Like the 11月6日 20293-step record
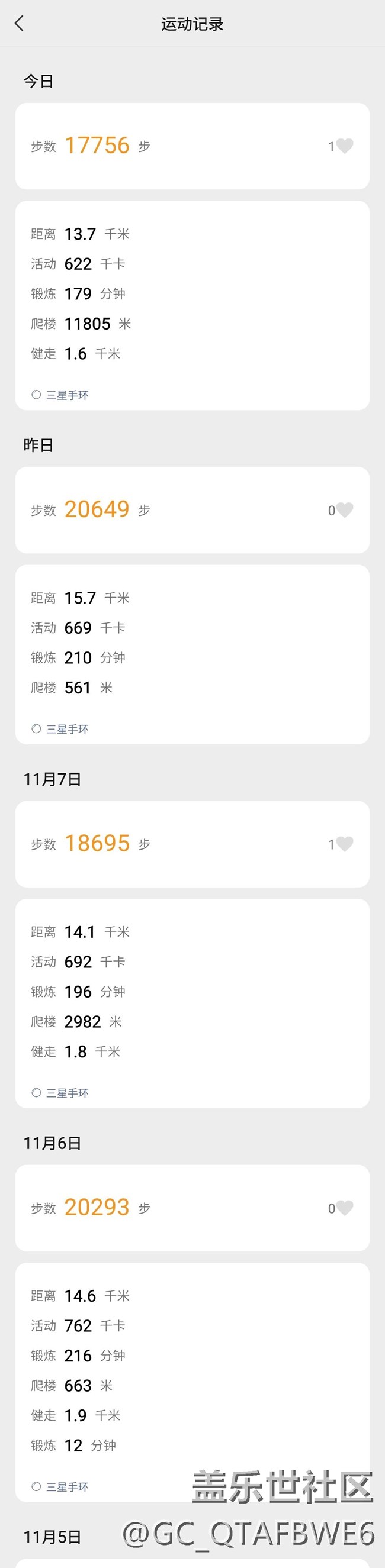Image resolution: width=385 pixels, height=1568 pixels. [344, 1208]
